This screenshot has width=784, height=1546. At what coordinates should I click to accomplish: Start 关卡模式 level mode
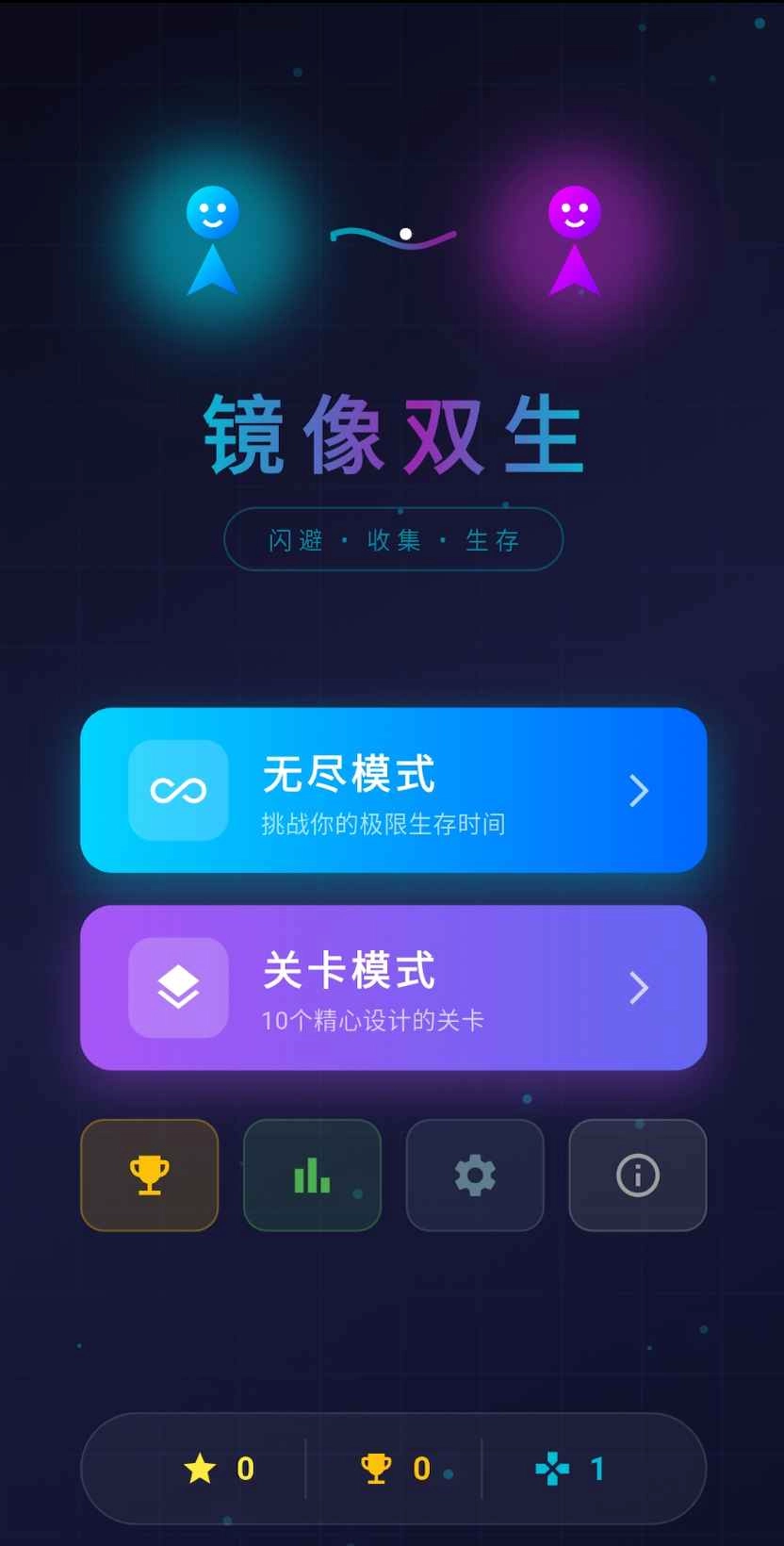[392, 988]
